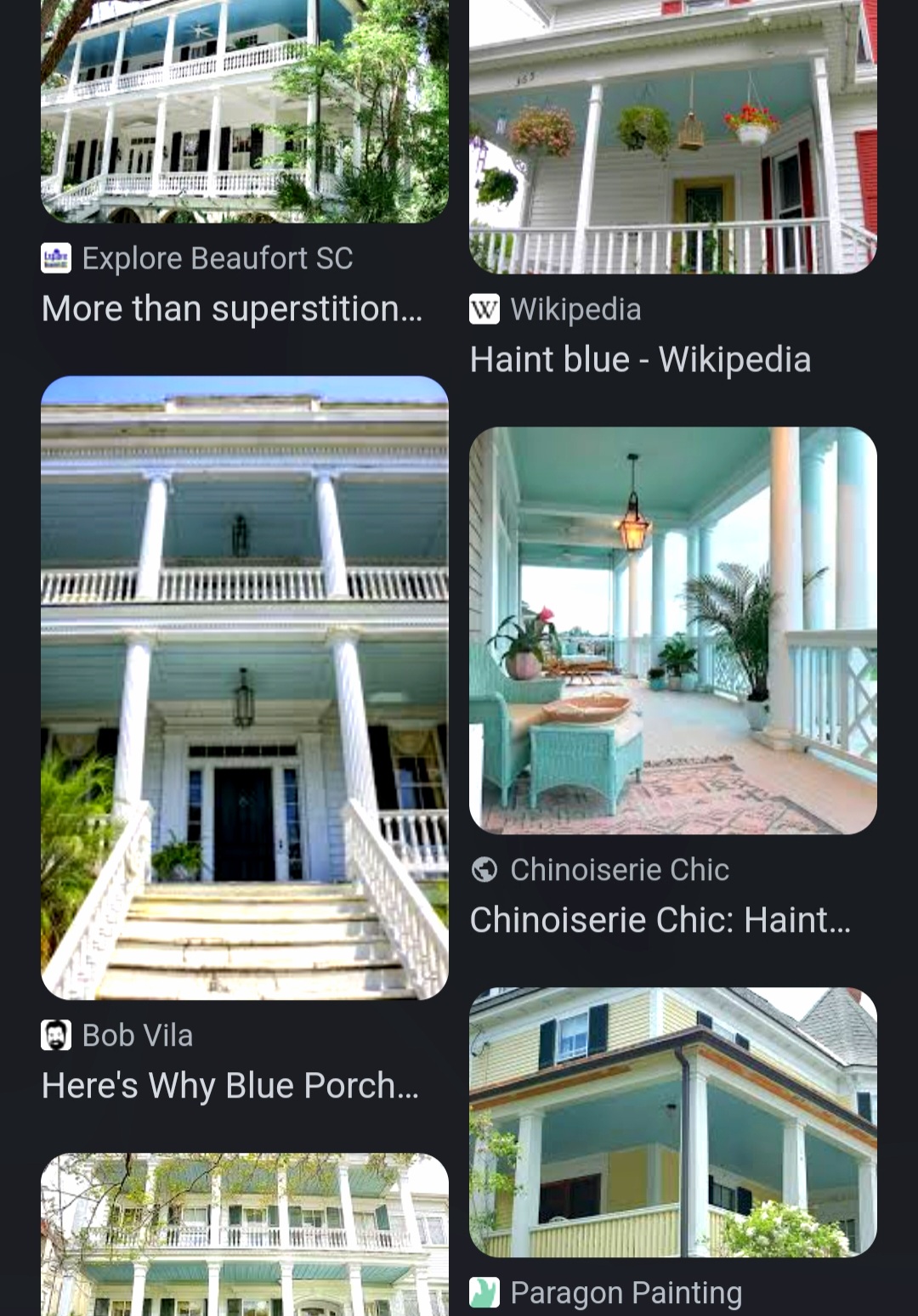The width and height of the screenshot is (918, 1316).
Task: Click the Chinoiserie Chic globe icon
Action: [484, 869]
